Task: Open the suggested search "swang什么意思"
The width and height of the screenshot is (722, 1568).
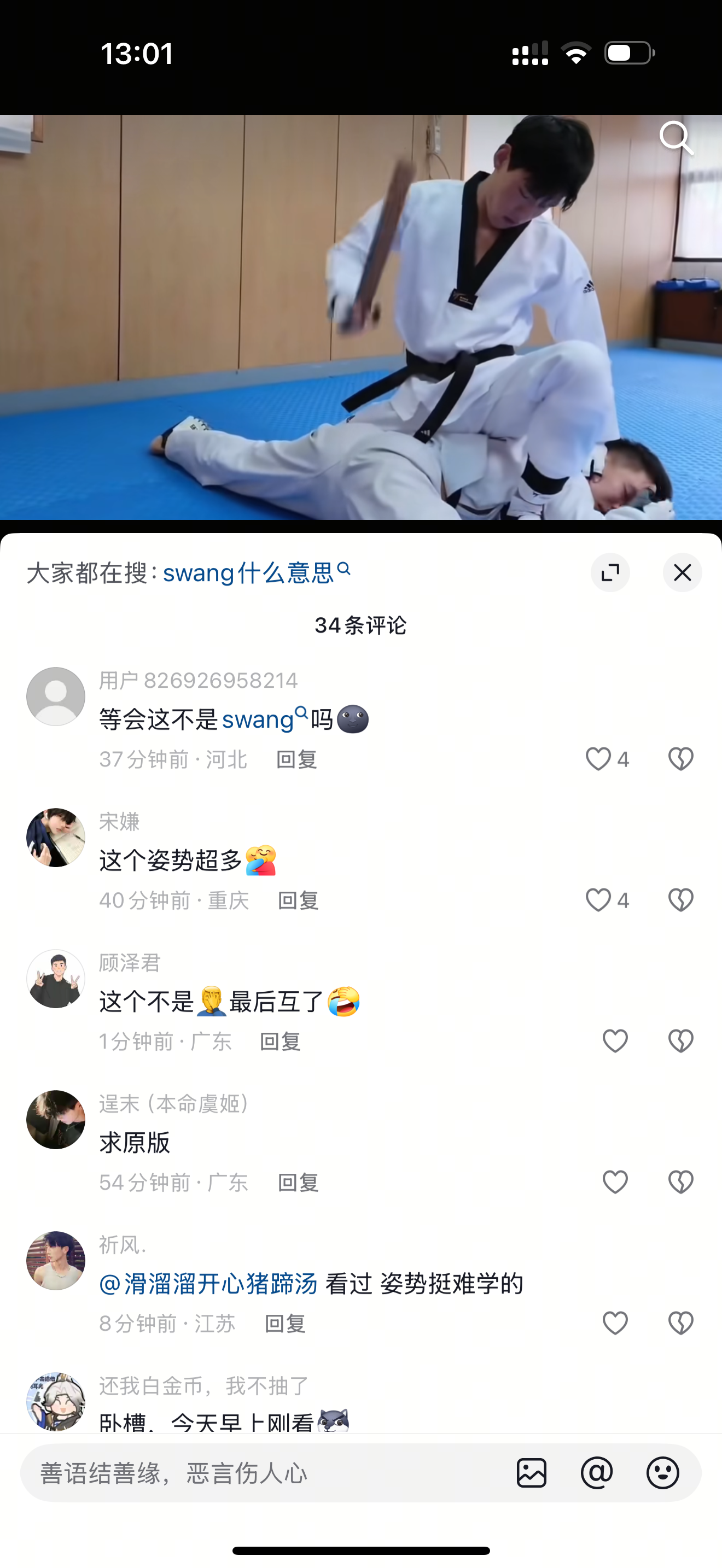Action: 257,573
